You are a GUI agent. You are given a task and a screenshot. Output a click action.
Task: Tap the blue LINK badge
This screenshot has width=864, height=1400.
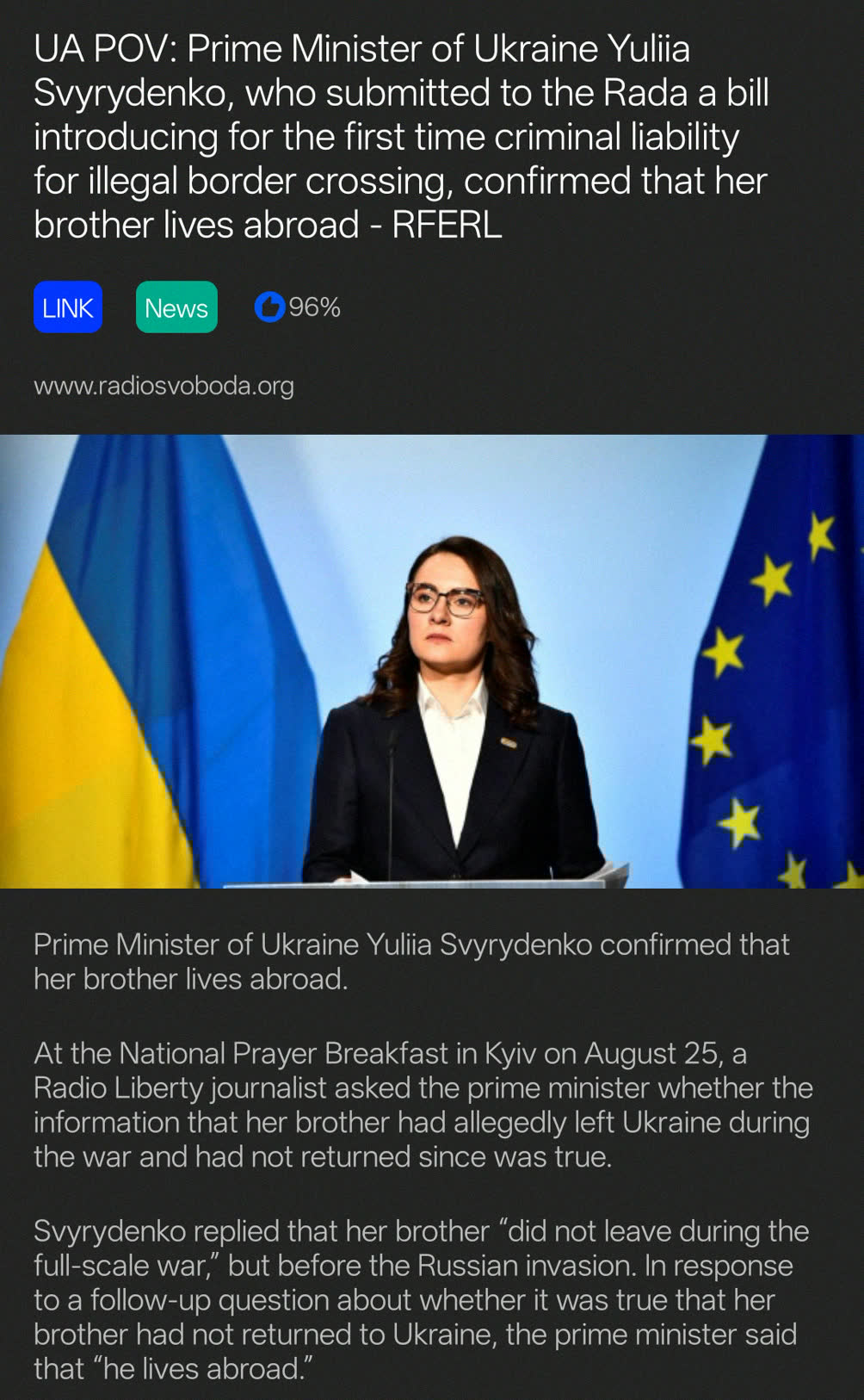point(68,307)
